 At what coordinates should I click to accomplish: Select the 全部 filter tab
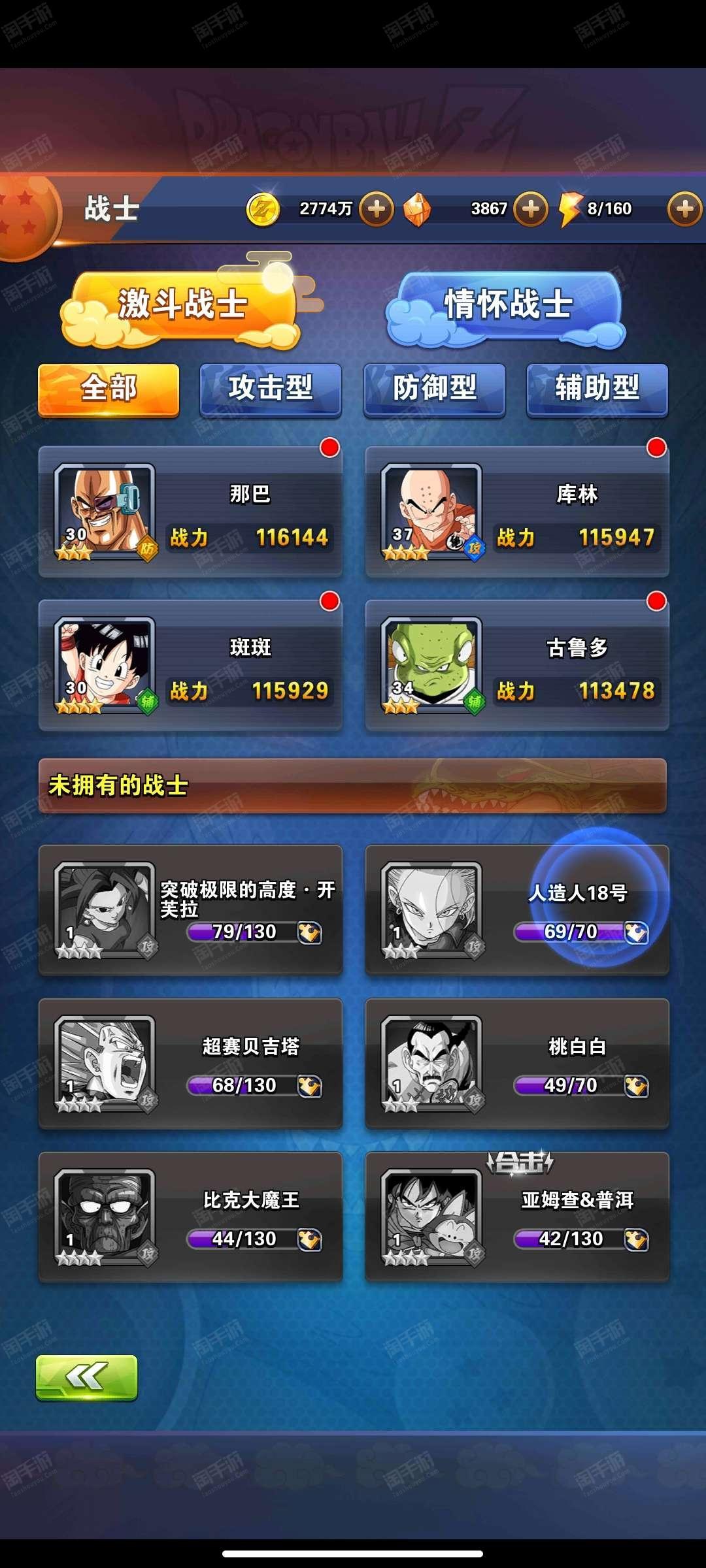(109, 389)
